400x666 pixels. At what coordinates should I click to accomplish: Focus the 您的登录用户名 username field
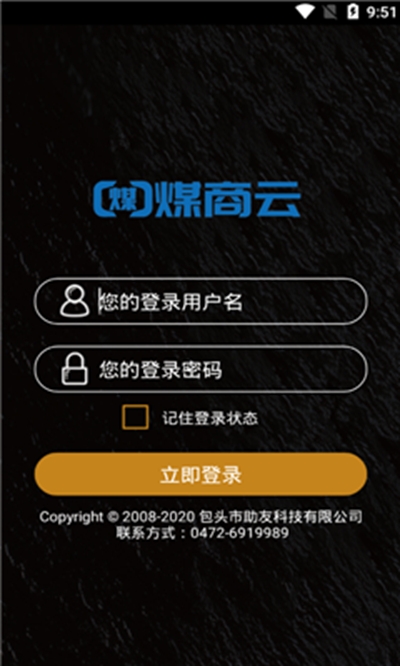(x=200, y=302)
